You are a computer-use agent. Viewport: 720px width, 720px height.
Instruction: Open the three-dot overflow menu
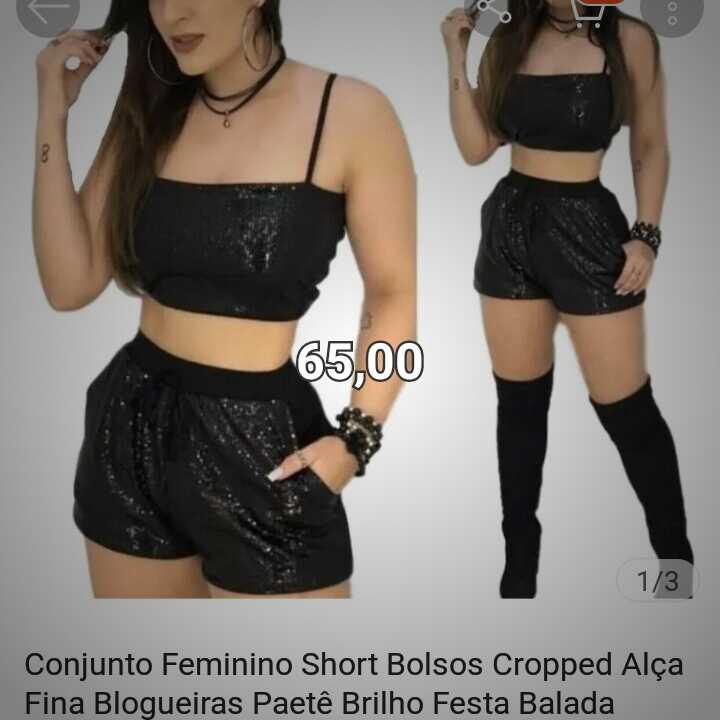pyautogui.click(x=672, y=10)
